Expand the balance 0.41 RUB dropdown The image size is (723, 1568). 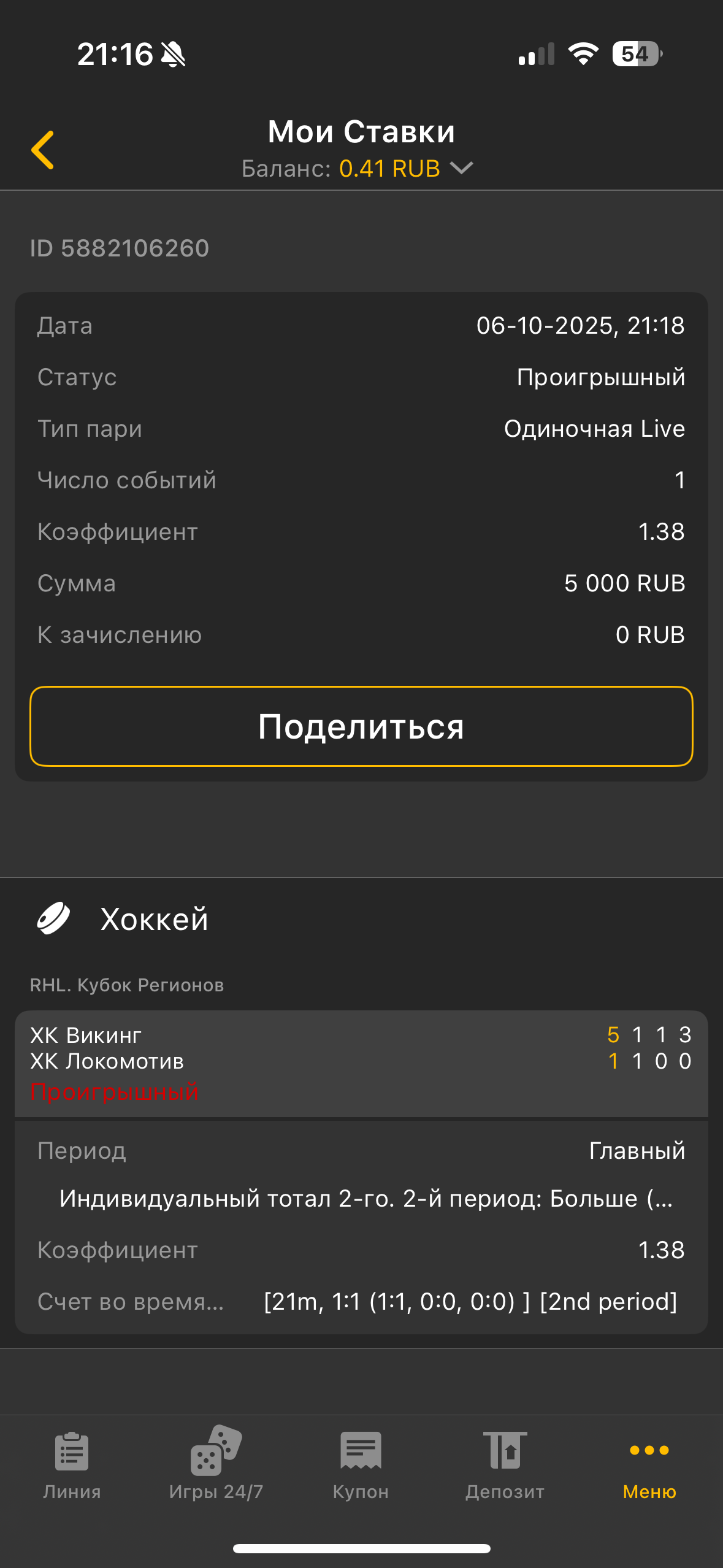pos(461,168)
